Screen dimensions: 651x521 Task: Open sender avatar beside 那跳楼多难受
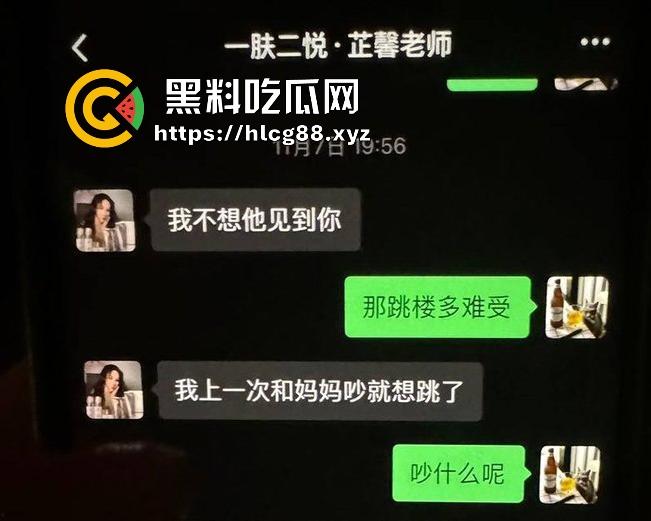point(576,307)
